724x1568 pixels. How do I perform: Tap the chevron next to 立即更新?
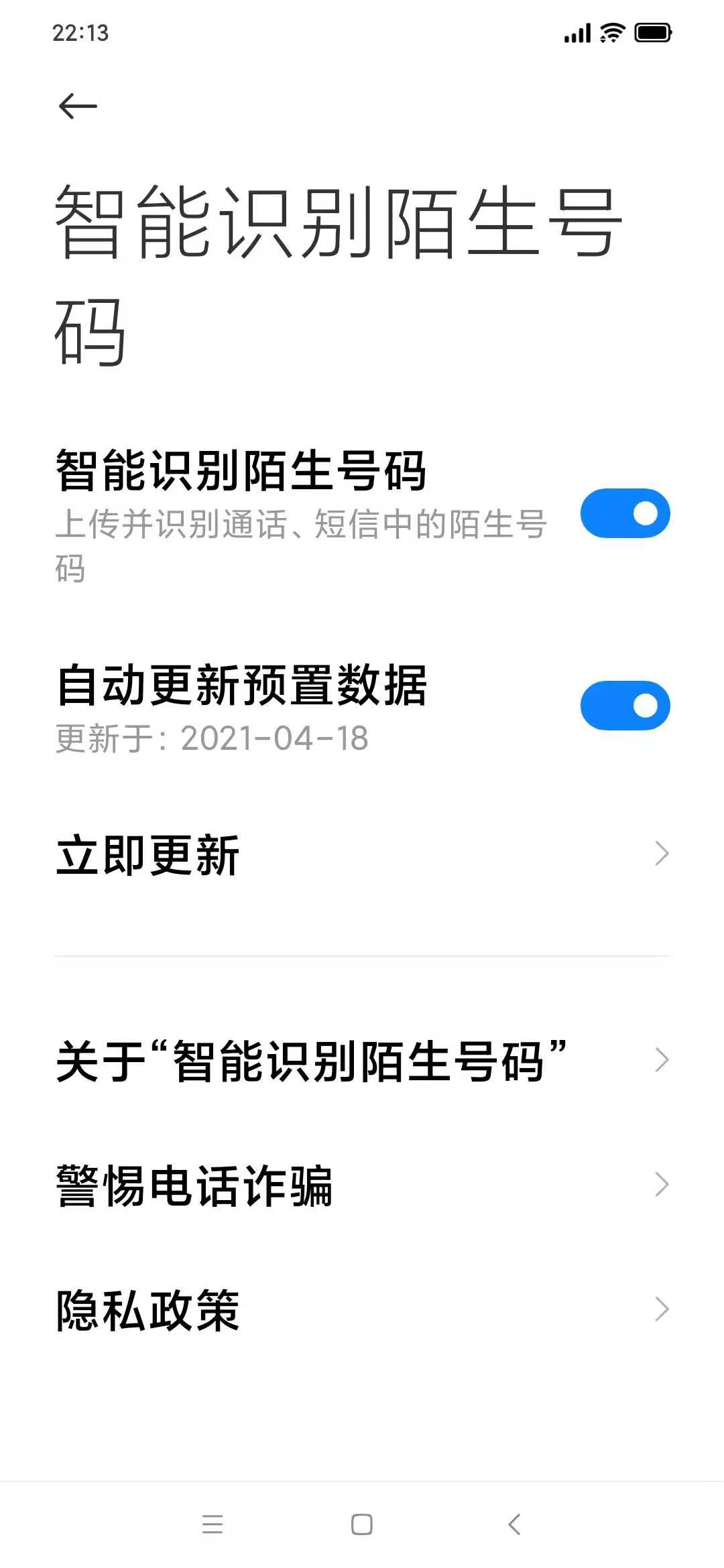(x=662, y=852)
